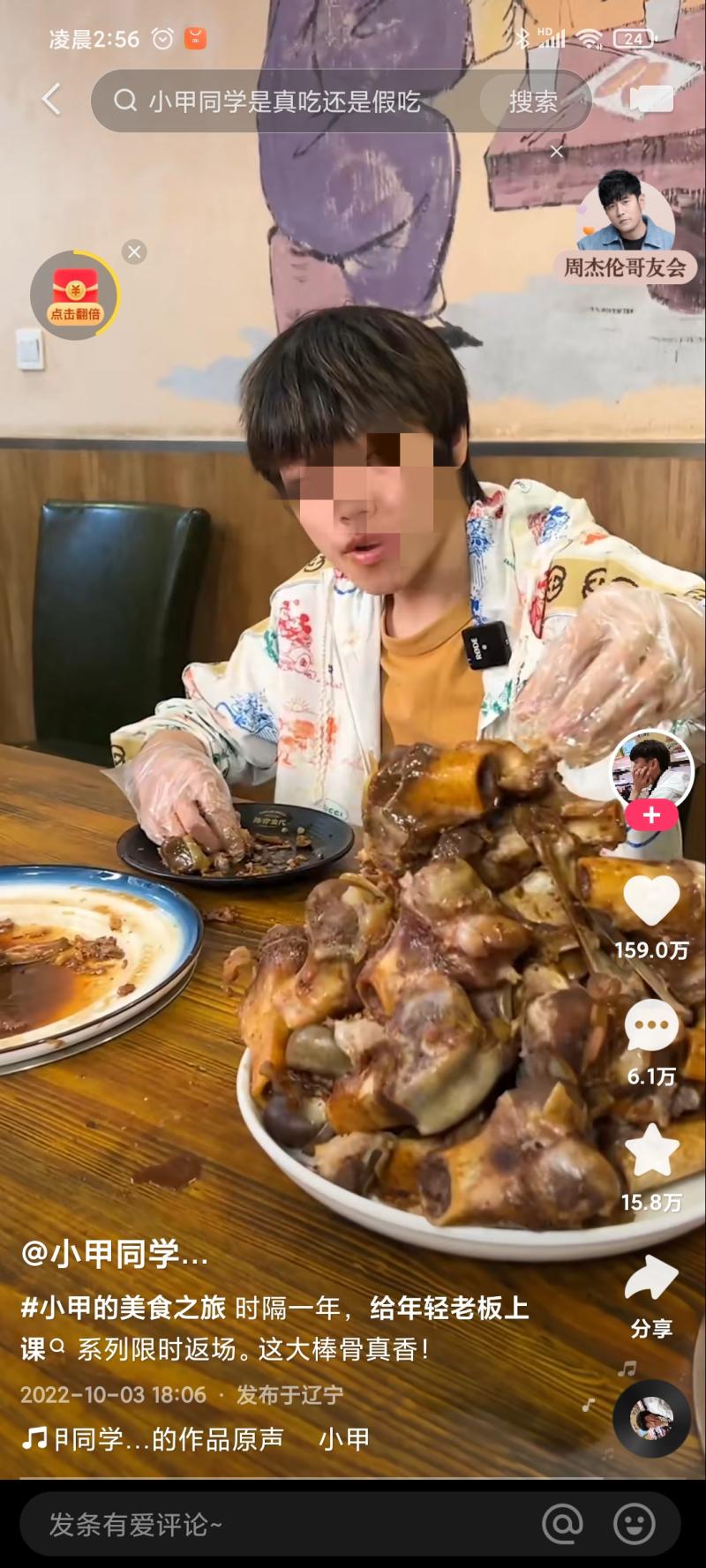Viewport: 706px width, 1568px height.
Task: Dismiss the 周杰伦哥友会 floating card
Action: click(x=557, y=152)
